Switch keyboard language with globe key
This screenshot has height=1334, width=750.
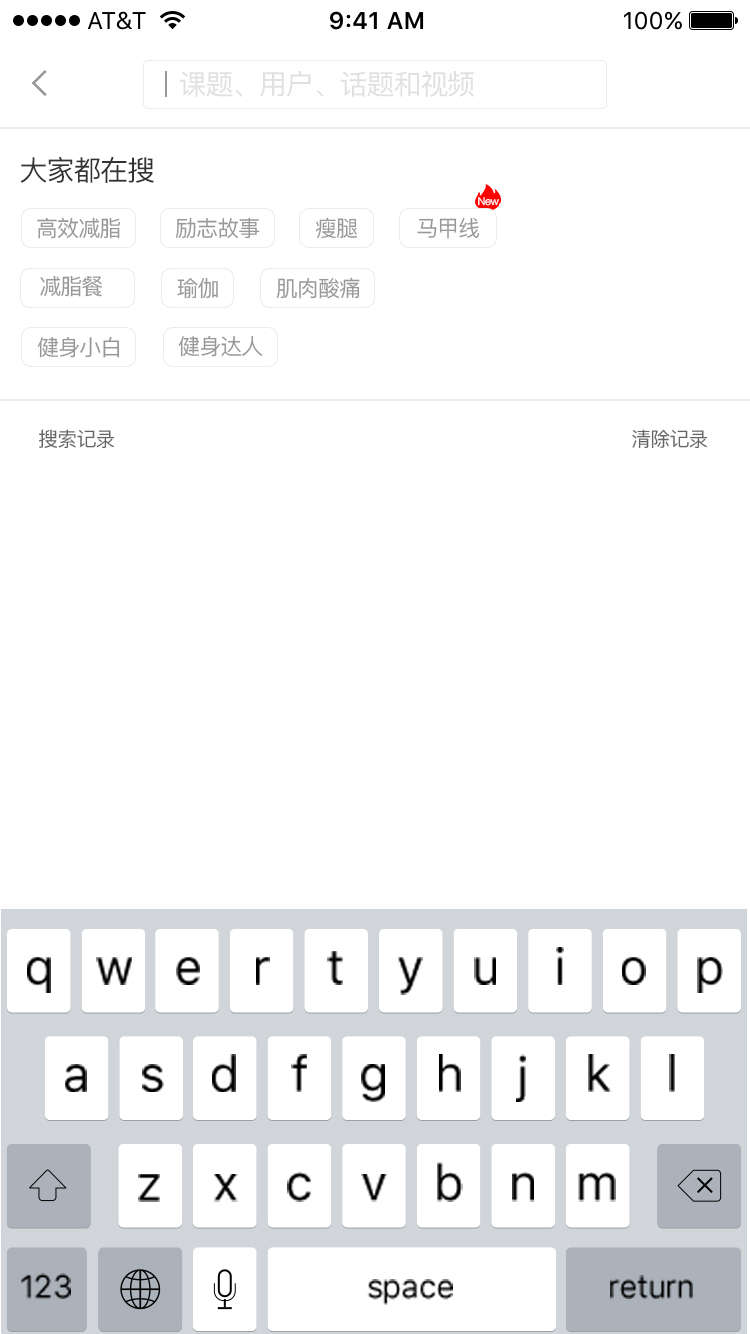tap(140, 1289)
